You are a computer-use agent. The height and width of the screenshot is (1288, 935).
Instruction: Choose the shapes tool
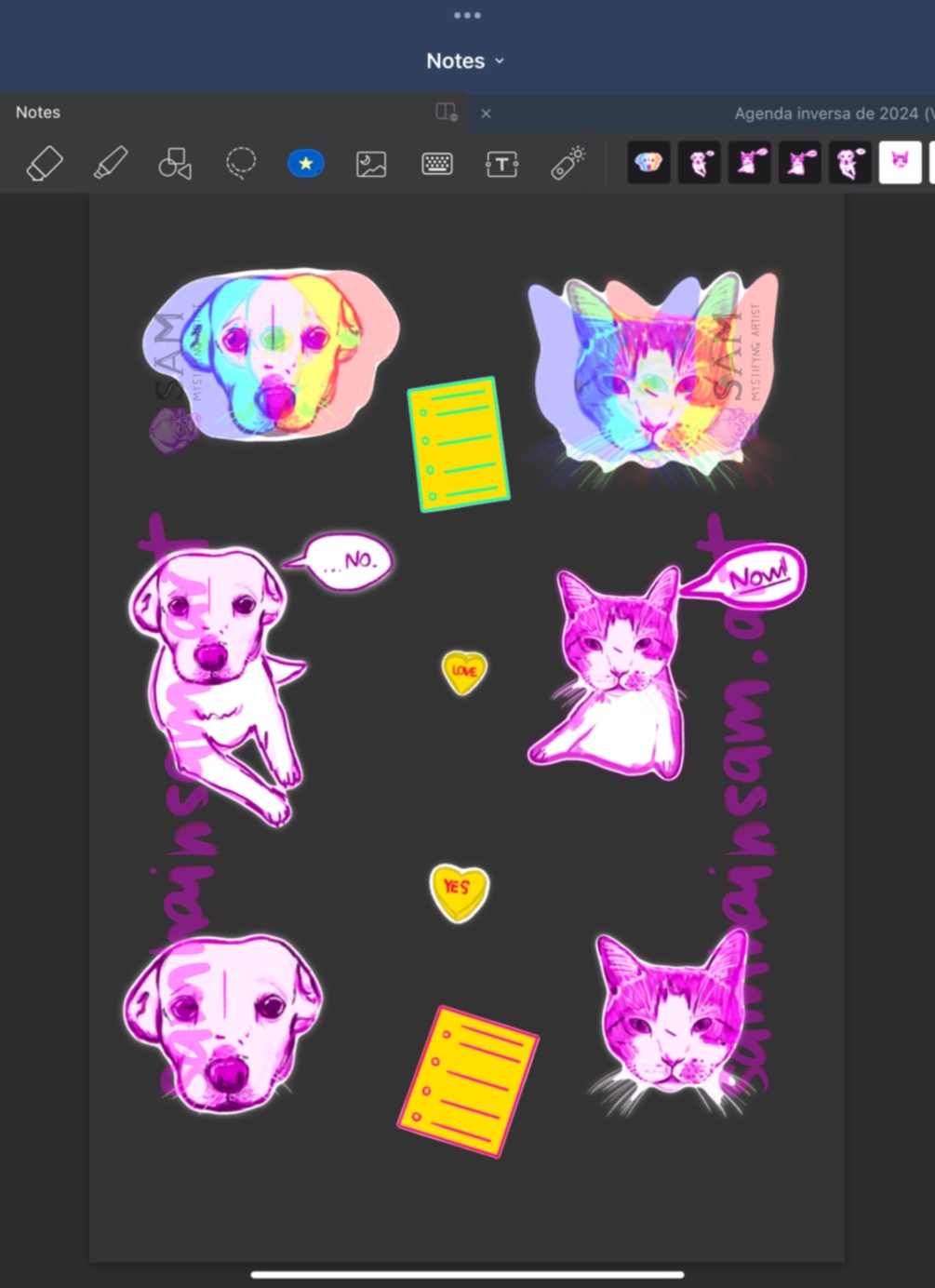coord(175,164)
